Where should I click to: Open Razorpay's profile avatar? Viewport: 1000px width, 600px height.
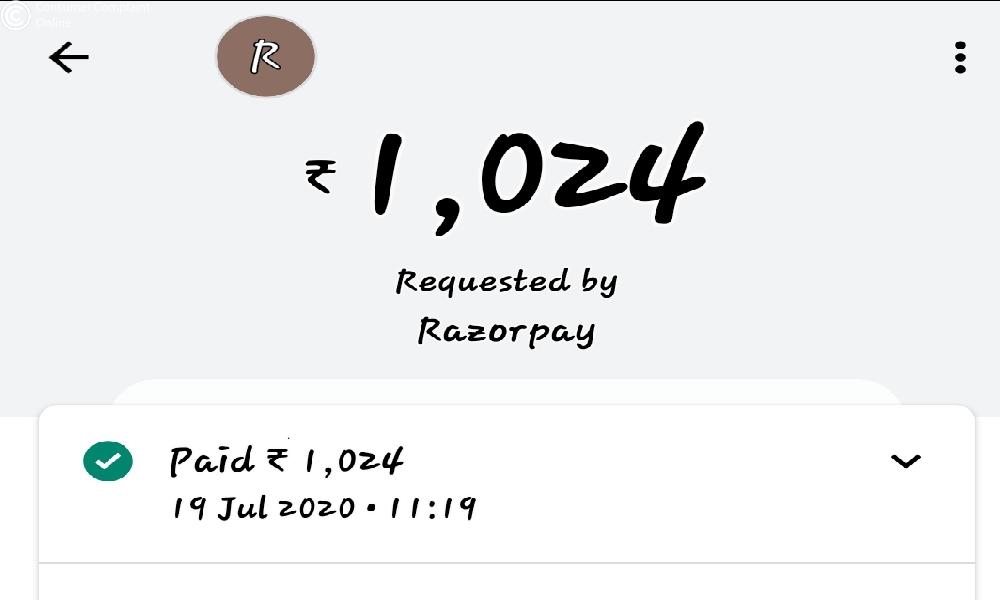click(266, 57)
